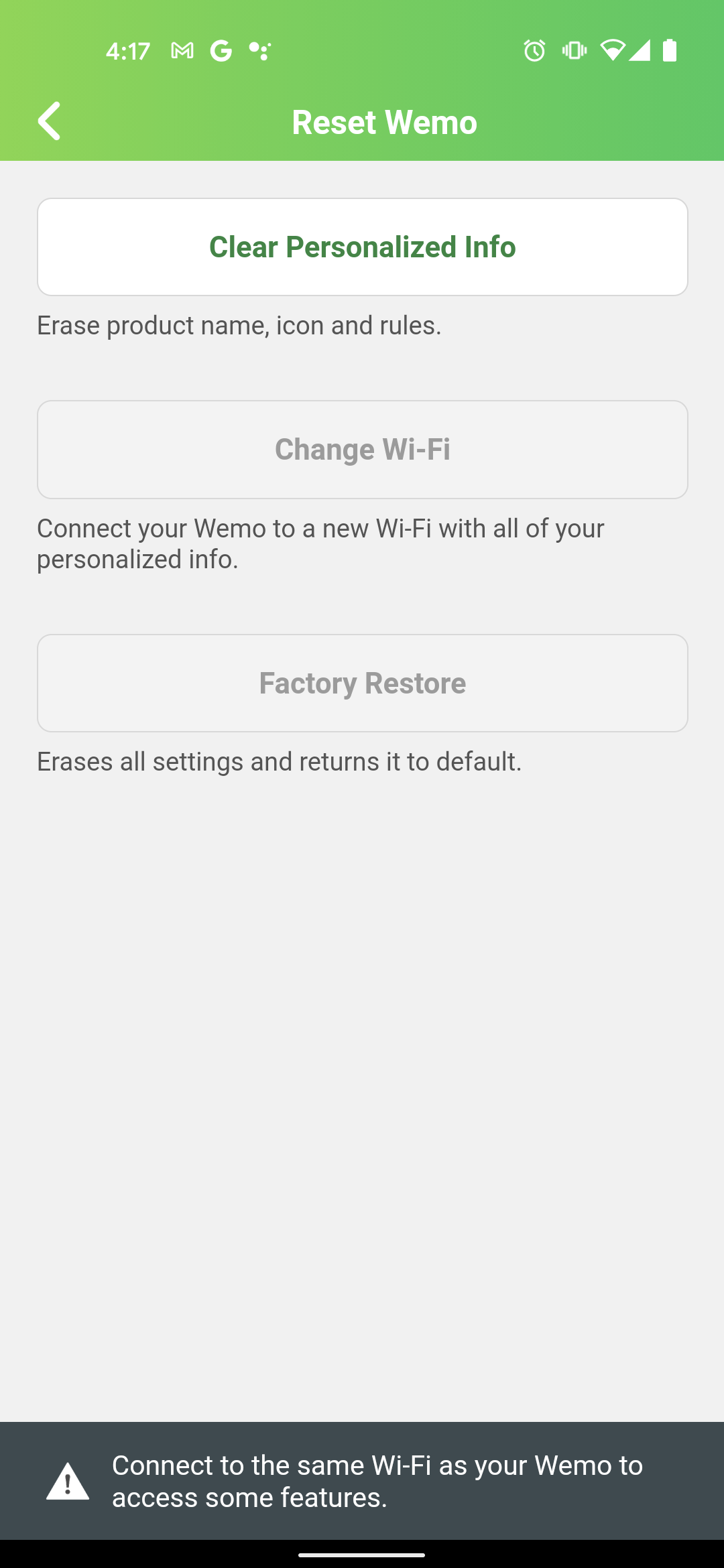Tap the Factory Restore option
The image size is (724, 1568).
click(362, 682)
